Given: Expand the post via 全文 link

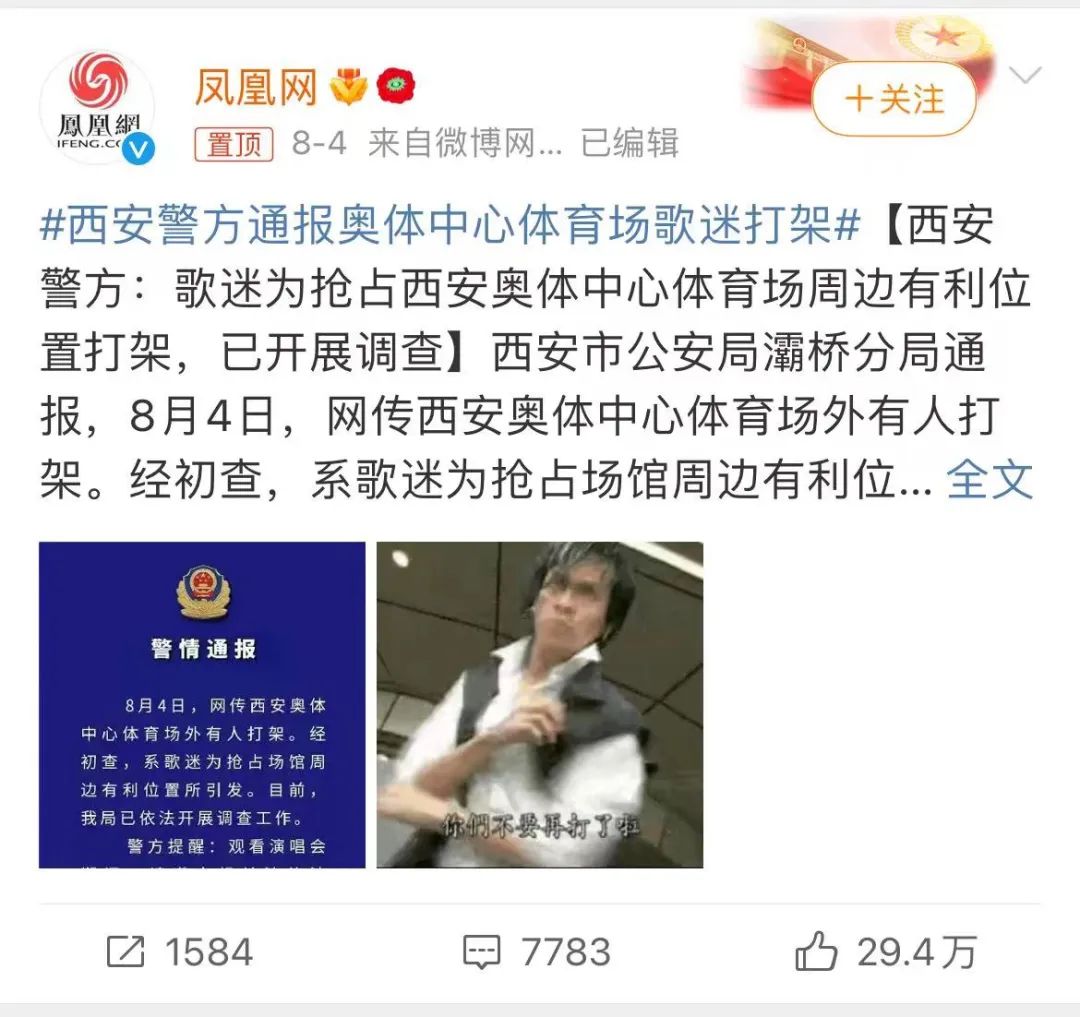Looking at the screenshot, I should pyautogui.click(x=989, y=481).
